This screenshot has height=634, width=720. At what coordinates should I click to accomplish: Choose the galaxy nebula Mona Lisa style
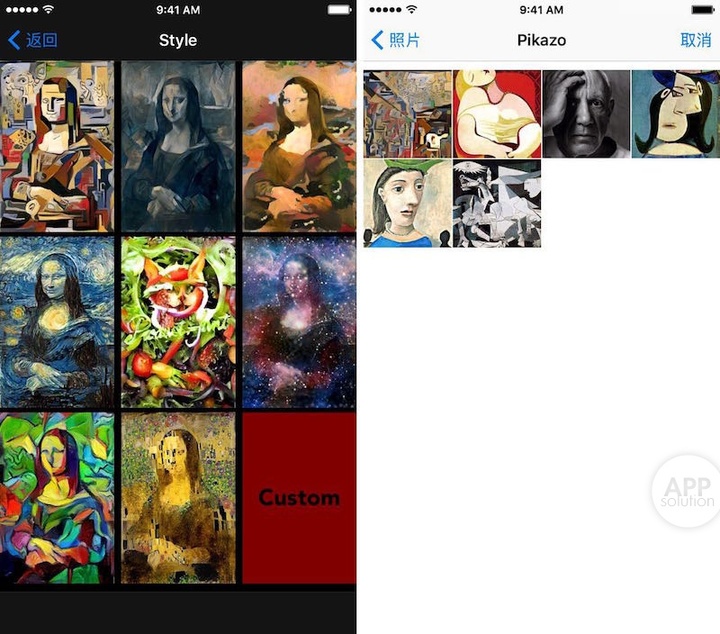298,321
